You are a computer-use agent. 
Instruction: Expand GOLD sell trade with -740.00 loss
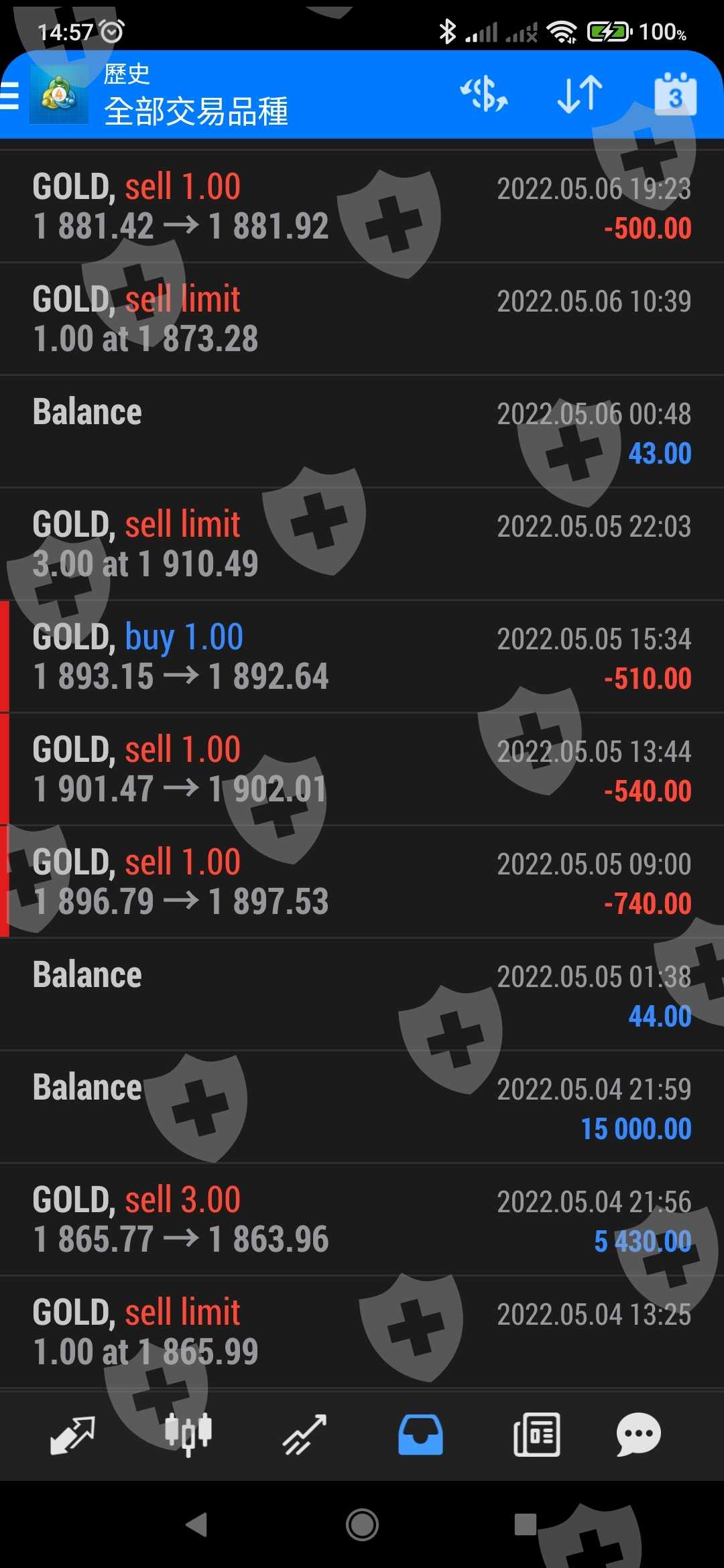point(362,882)
